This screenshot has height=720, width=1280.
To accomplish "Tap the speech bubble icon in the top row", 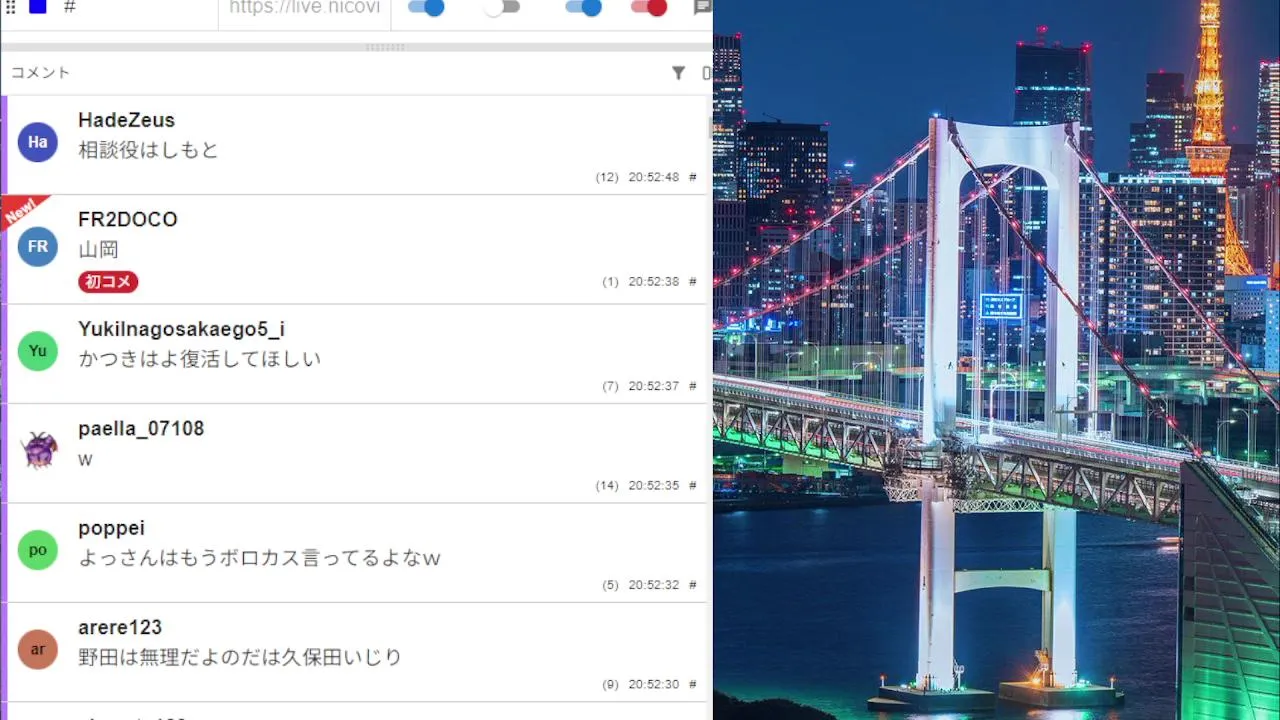I will (703, 7).
